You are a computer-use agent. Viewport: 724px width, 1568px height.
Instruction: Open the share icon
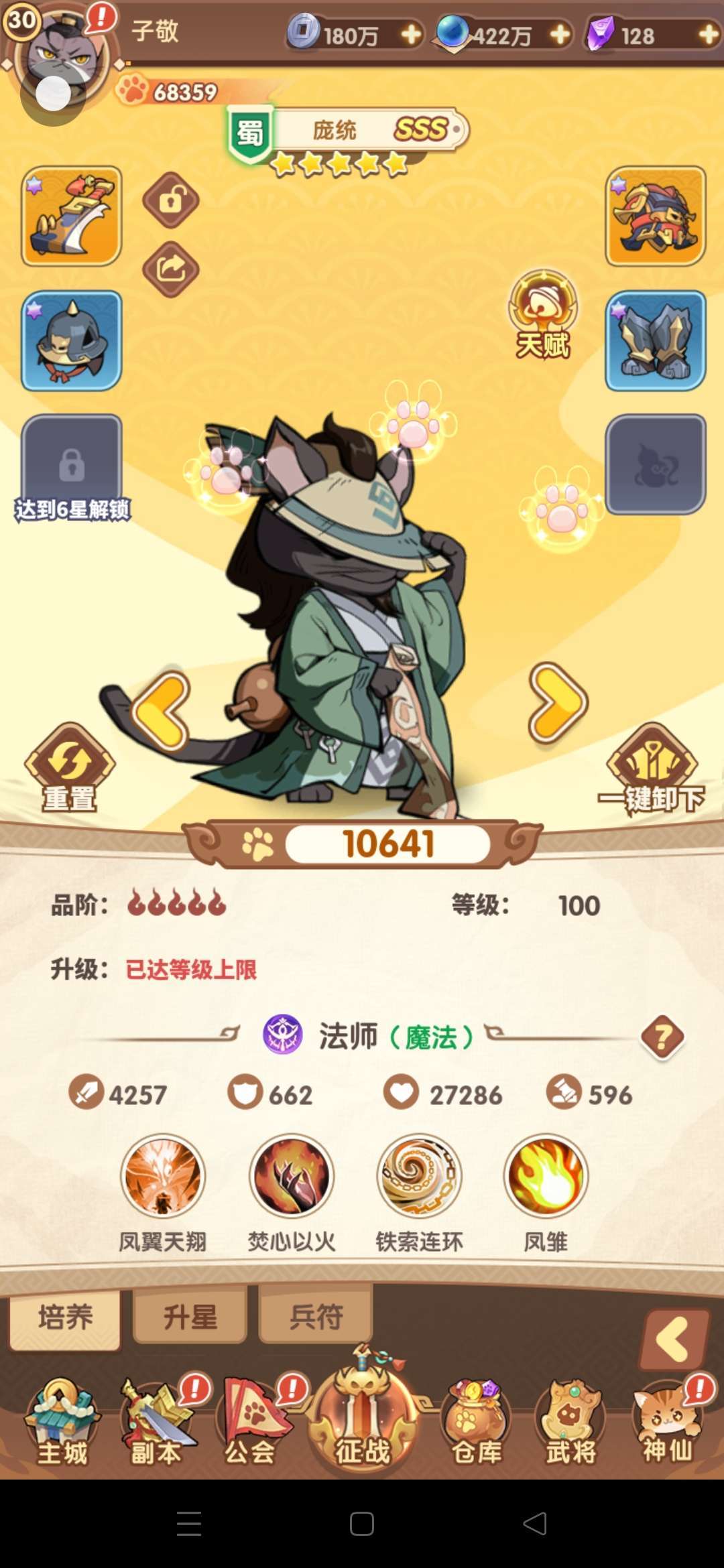[171, 269]
